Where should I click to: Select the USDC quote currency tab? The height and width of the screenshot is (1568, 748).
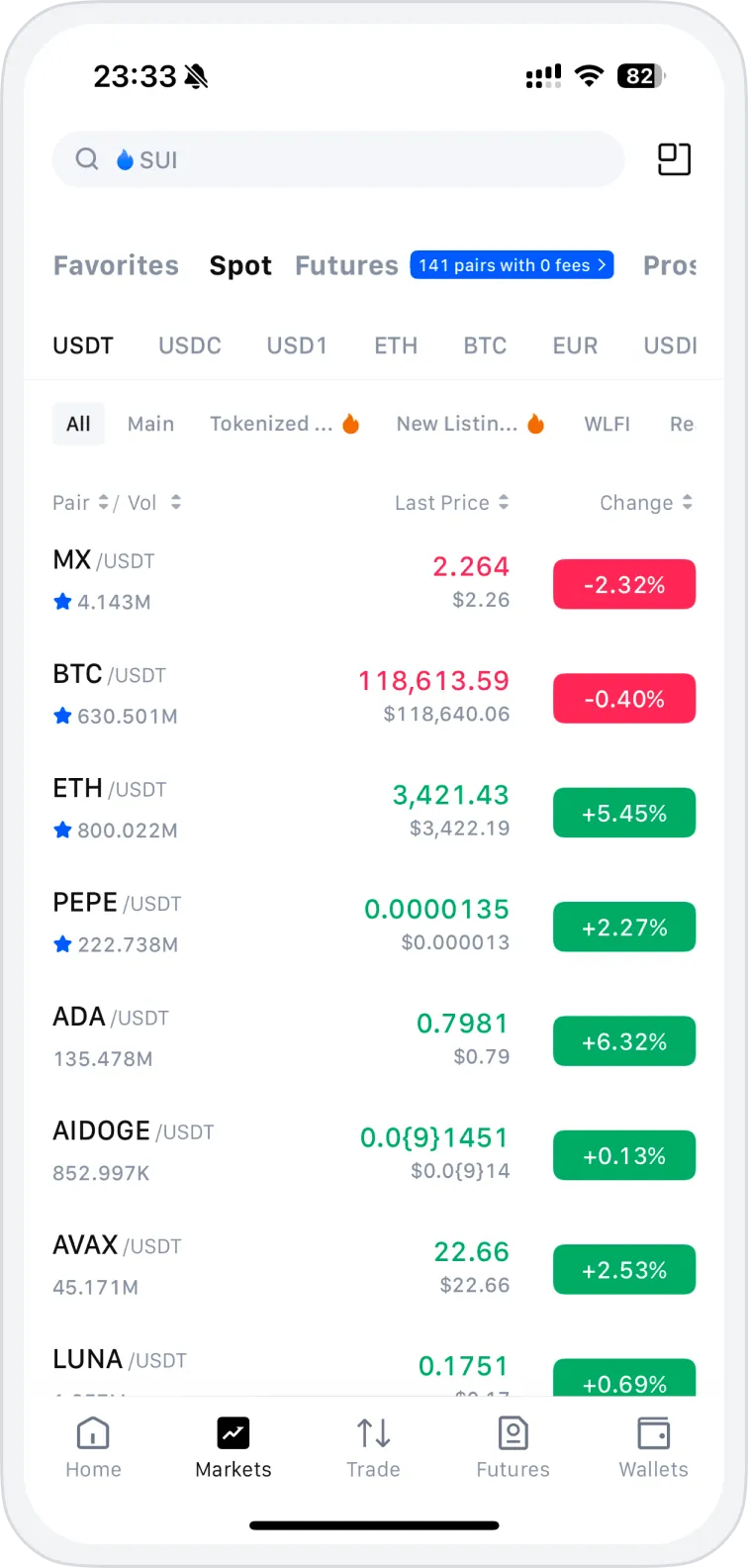[190, 345]
